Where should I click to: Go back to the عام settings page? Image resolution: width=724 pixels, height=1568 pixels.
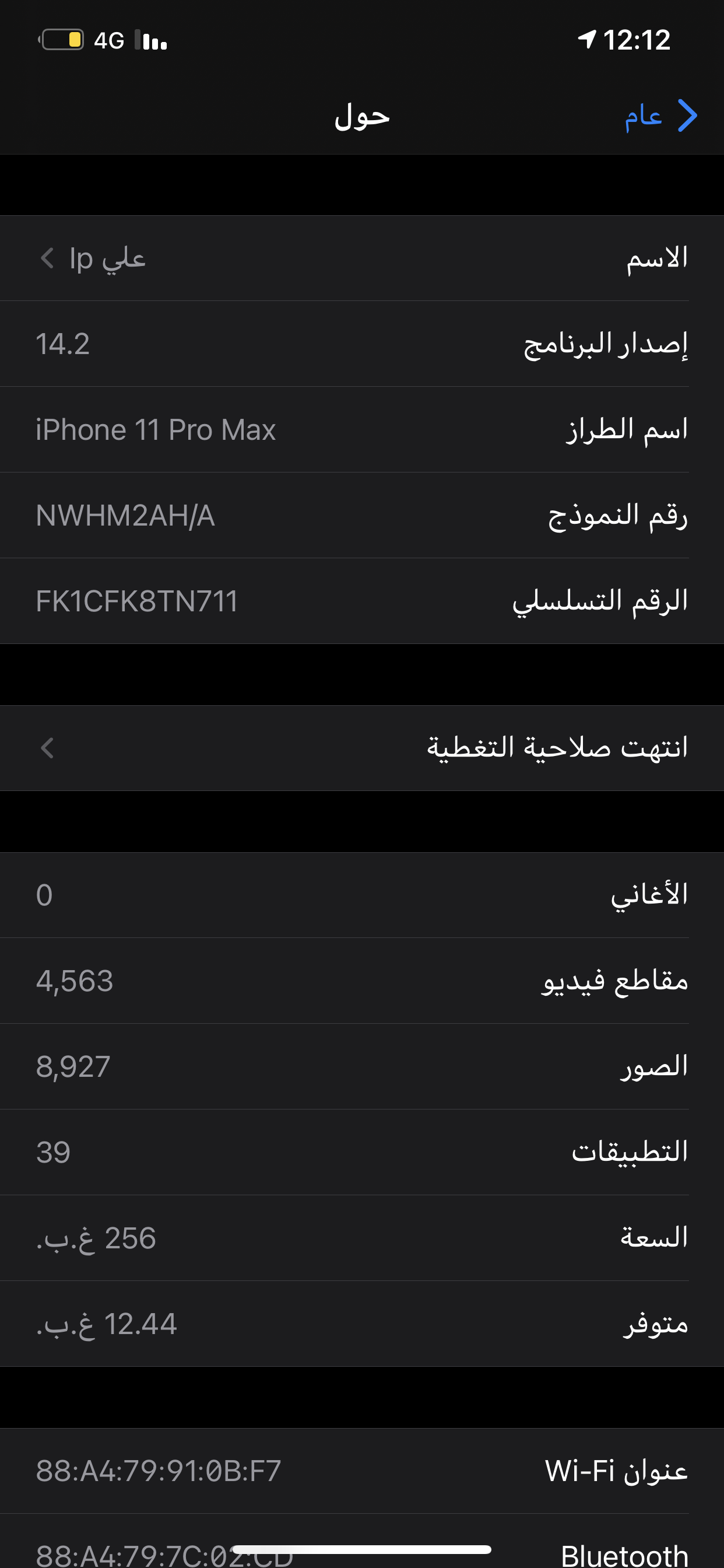660,116
